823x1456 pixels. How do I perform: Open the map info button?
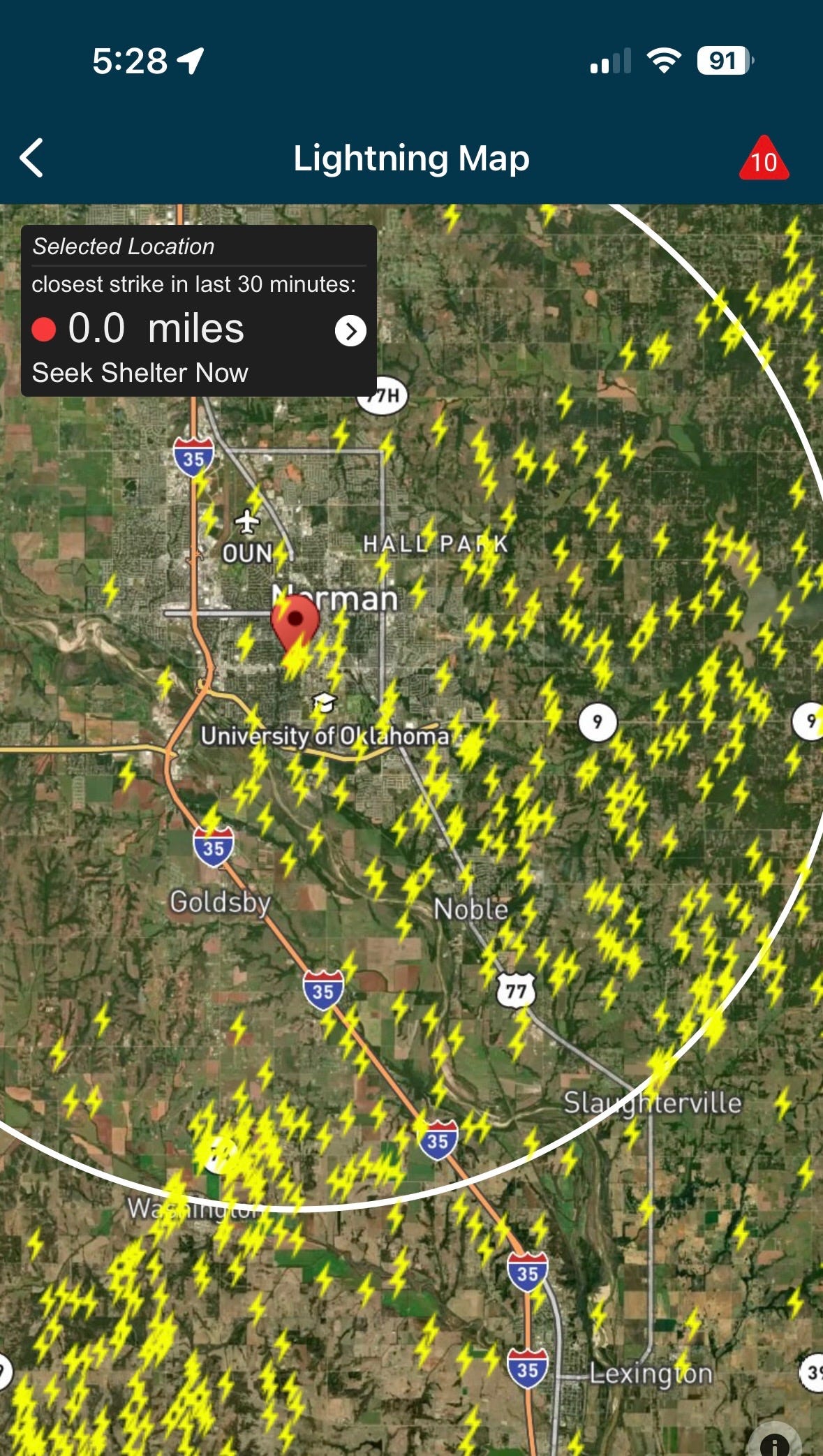(x=774, y=1443)
